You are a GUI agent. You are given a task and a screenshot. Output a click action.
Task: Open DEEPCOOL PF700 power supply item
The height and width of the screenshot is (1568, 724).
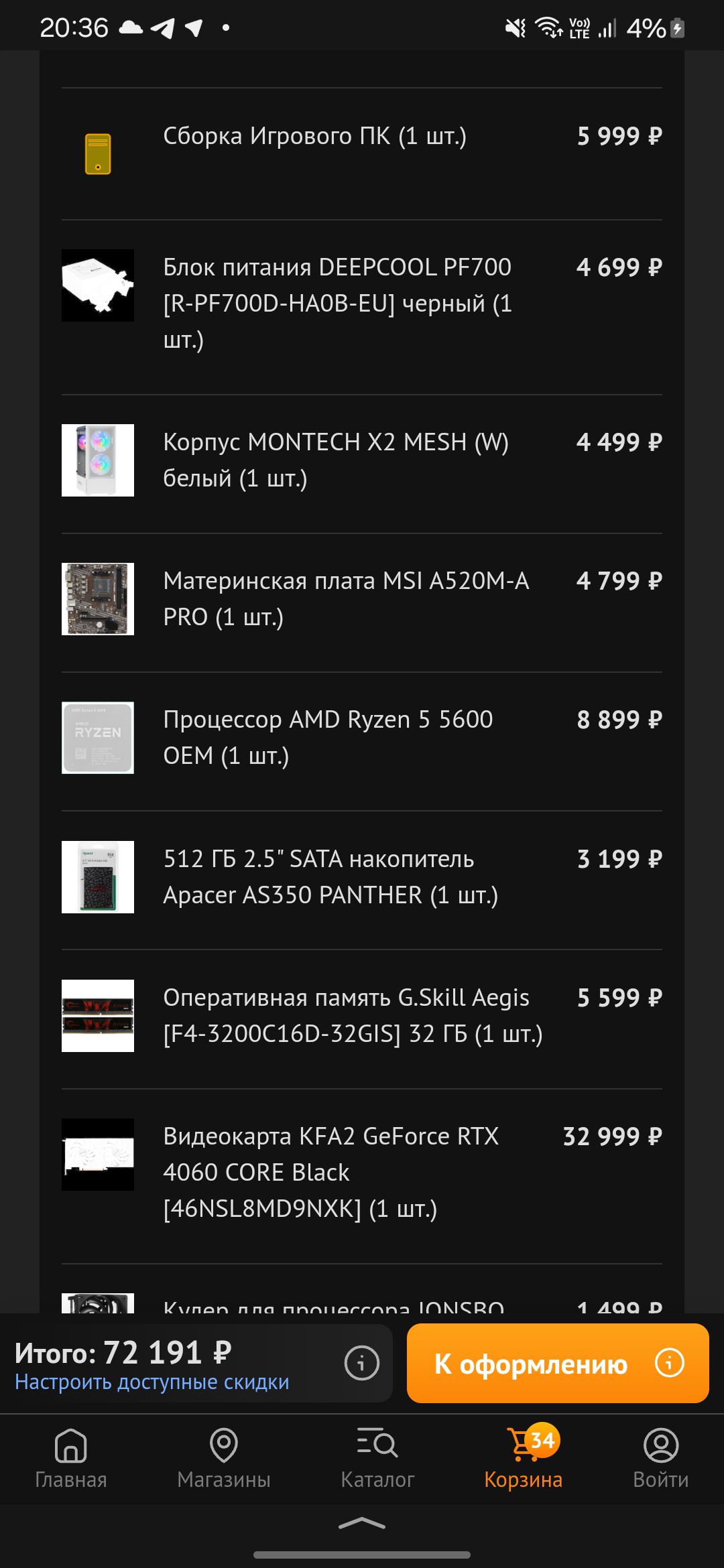[337, 303]
